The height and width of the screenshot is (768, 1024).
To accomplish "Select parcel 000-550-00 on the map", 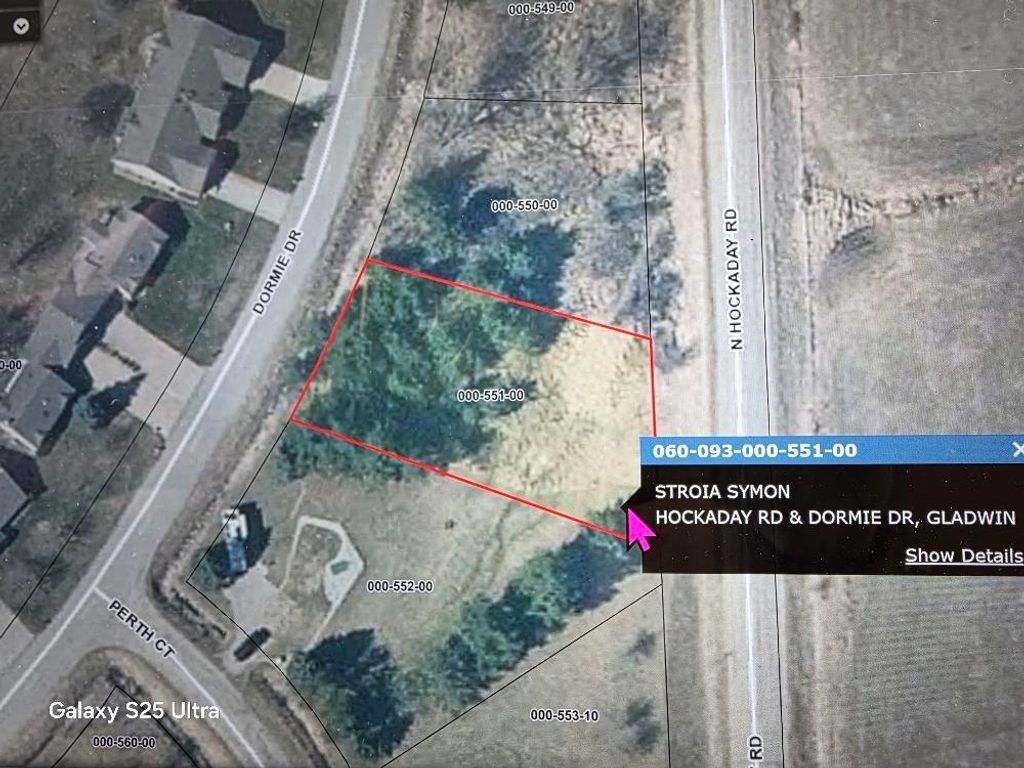I will click(524, 205).
